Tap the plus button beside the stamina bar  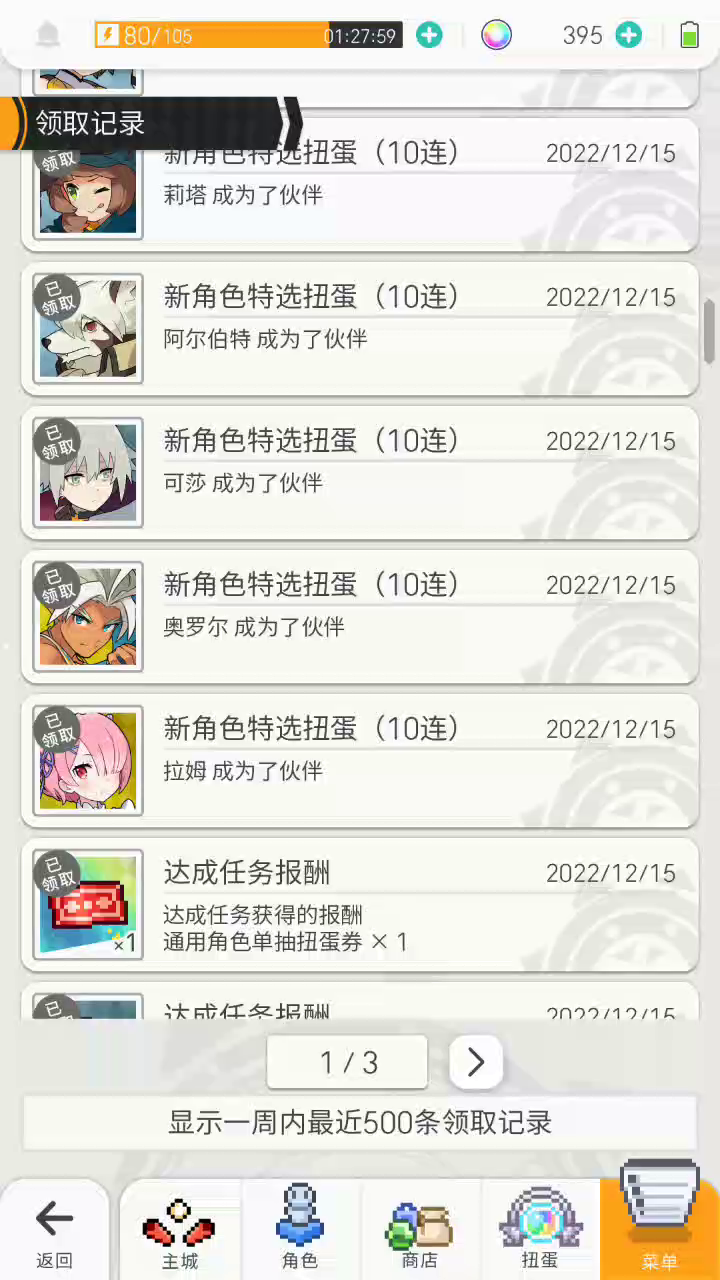[x=429, y=36]
